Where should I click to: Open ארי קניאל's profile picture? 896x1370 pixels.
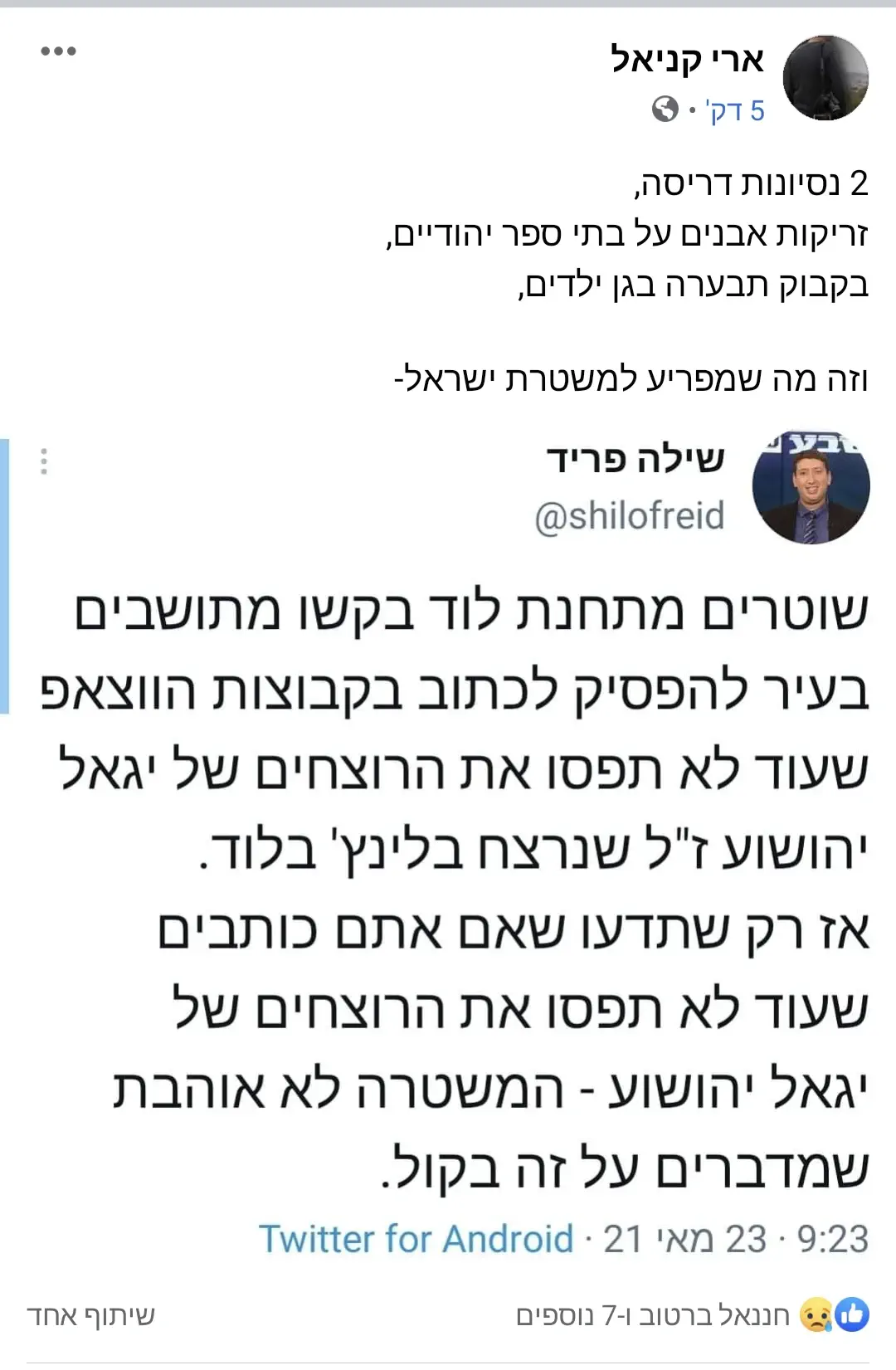pyautogui.click(x=825, y=79)
